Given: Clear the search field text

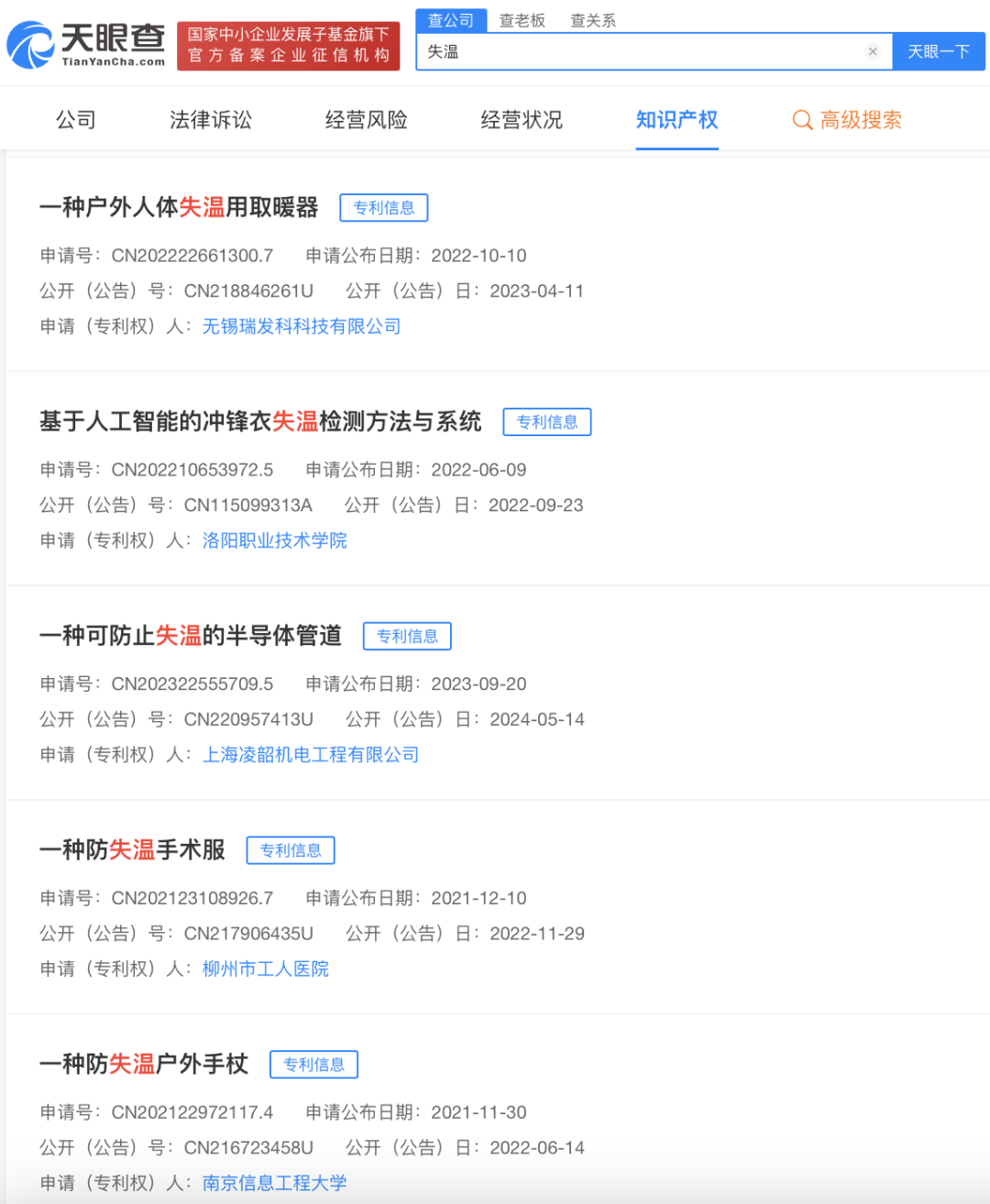Looking at the screenshot, I should tap(873, 52).
